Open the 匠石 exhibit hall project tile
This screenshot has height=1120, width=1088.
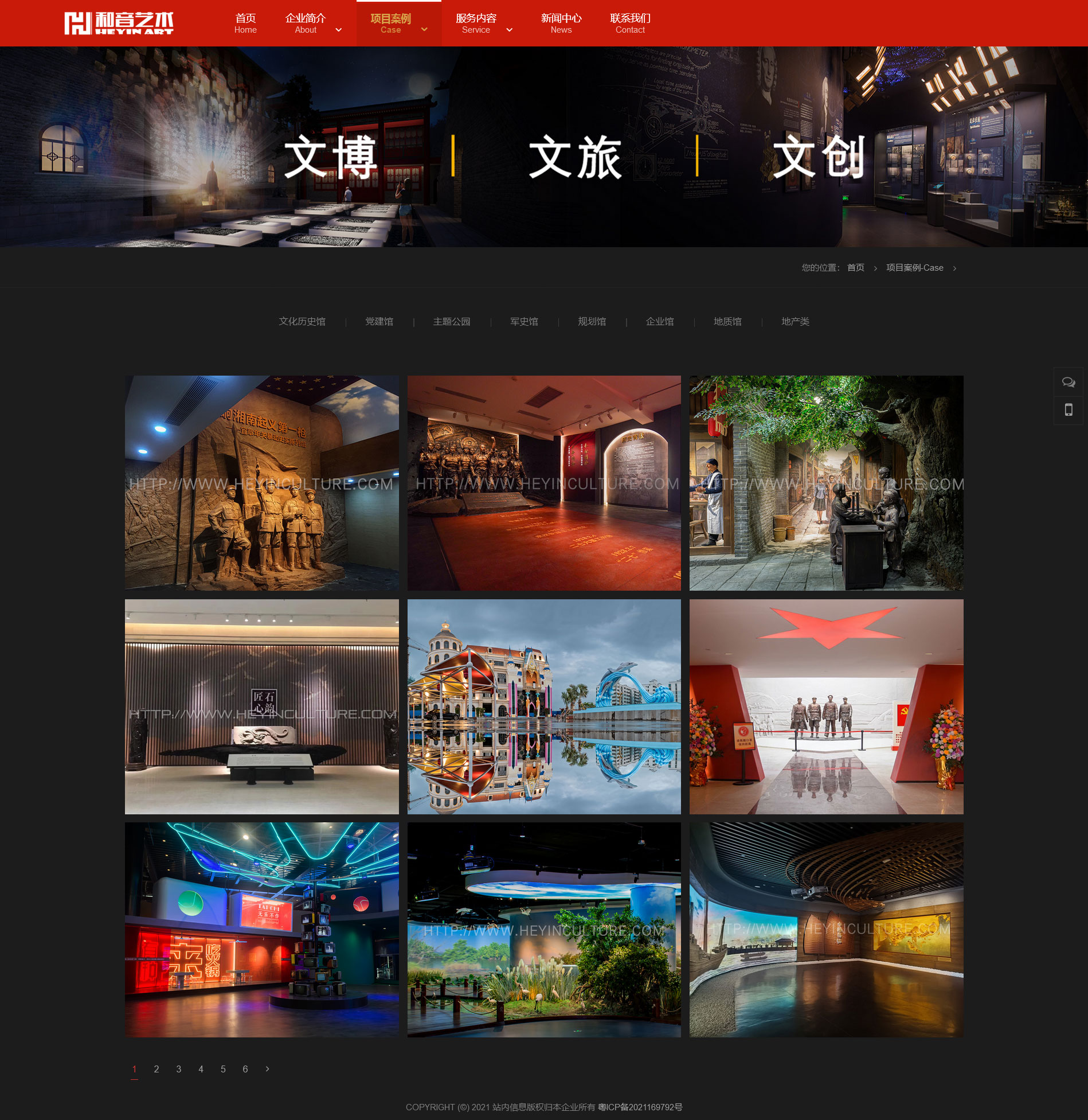click(x=261, y=707)
